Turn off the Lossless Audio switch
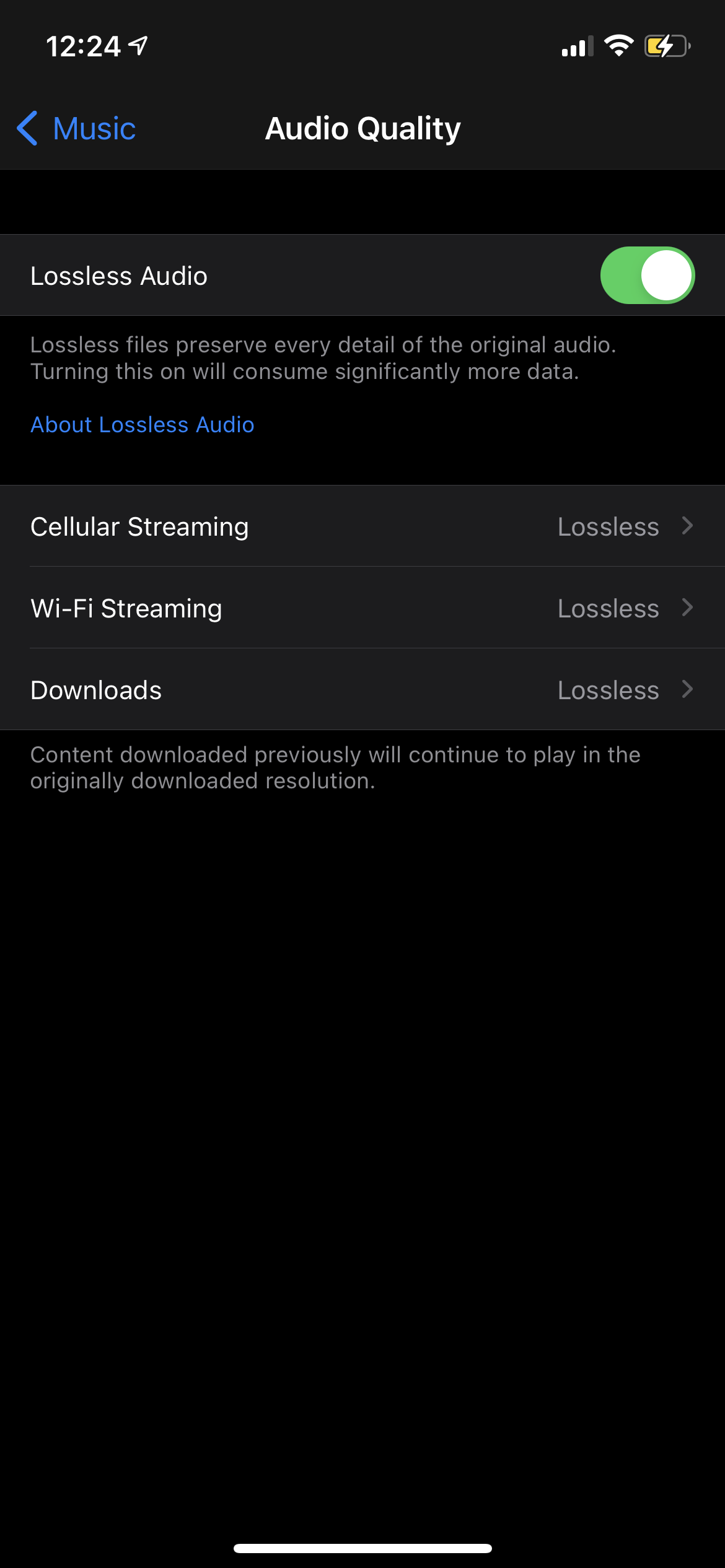Image resolution: width=725 pixels, height=1568 pixels. coord(647,276)
